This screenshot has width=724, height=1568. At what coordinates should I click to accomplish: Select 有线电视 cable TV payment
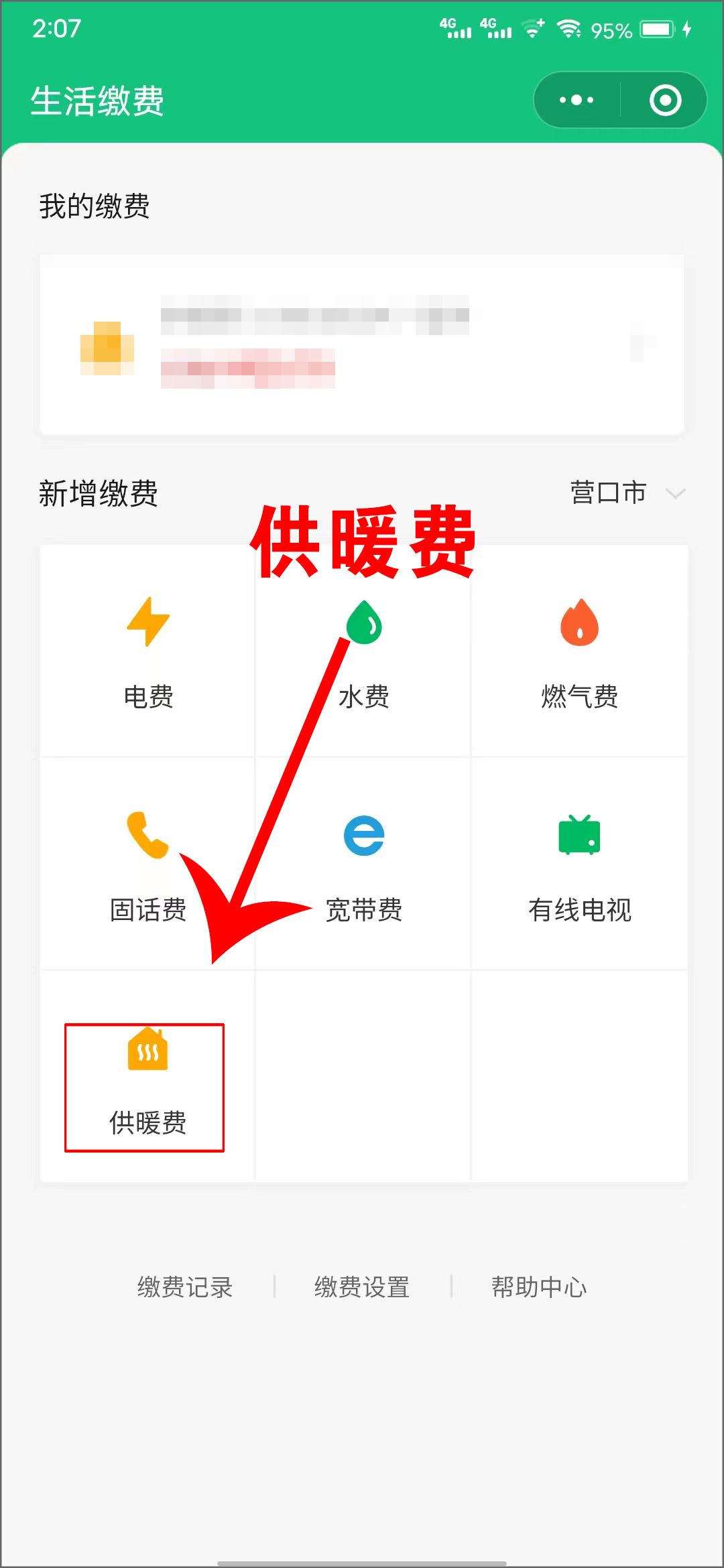579,864
